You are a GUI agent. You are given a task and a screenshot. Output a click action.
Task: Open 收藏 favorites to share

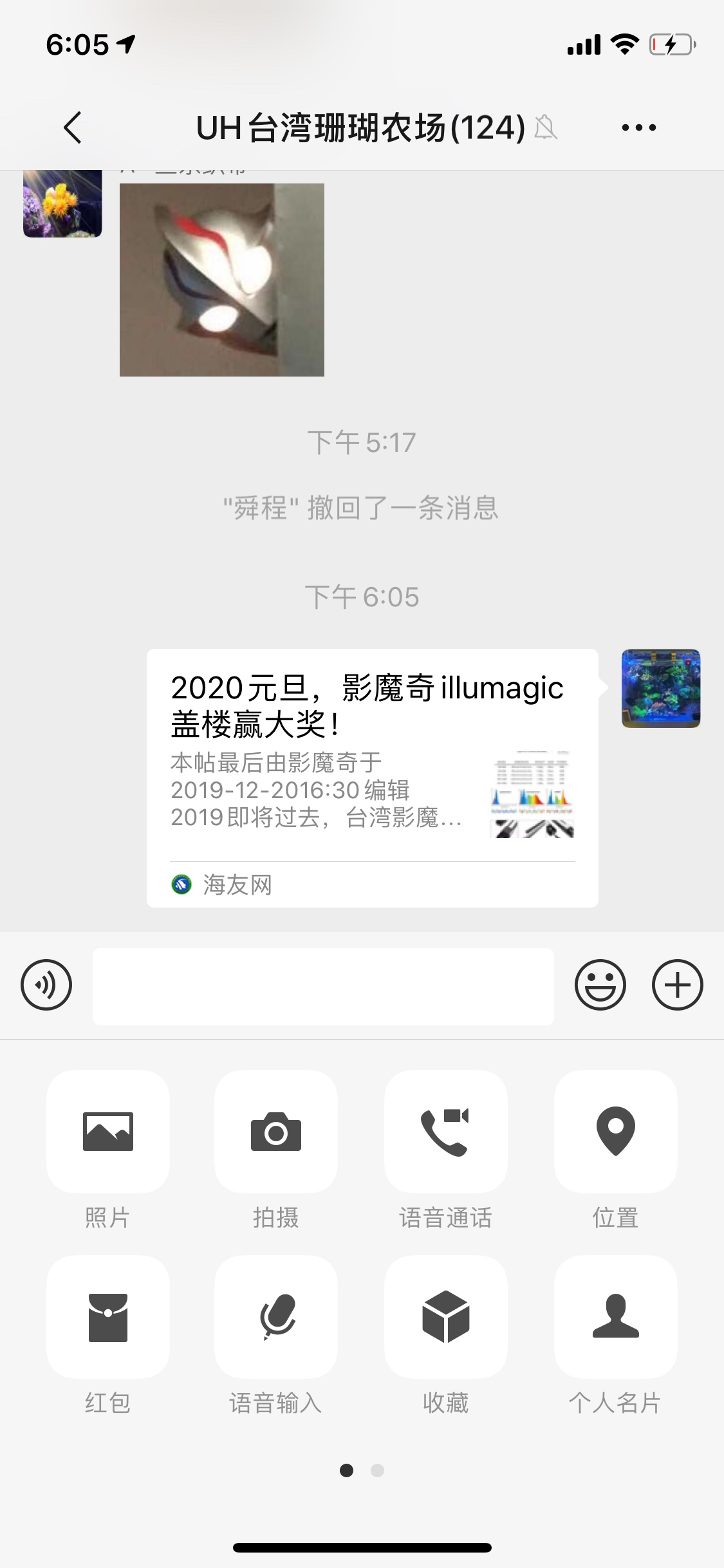click(x=445, y=1317)
